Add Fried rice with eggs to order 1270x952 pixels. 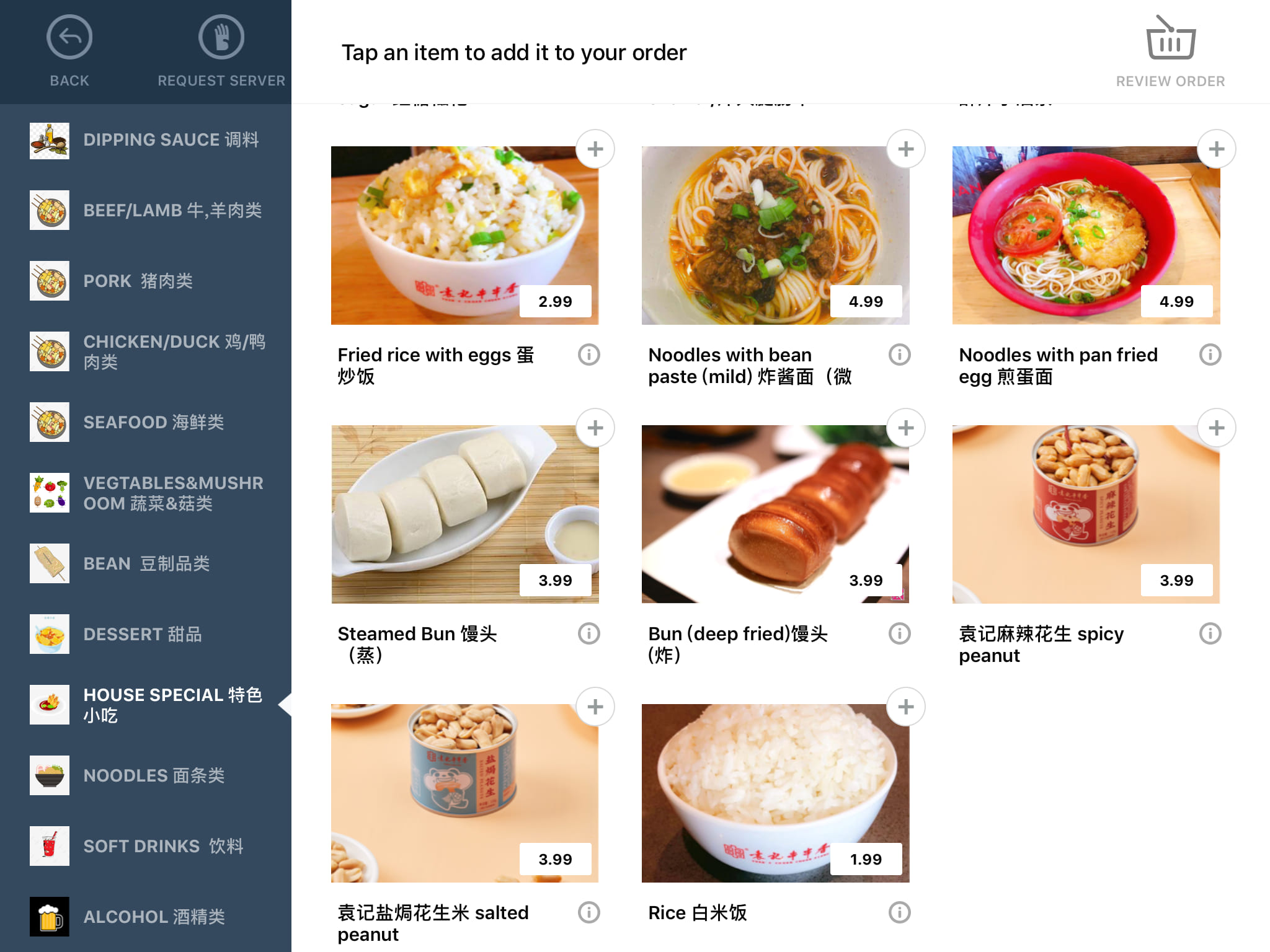click(595, 149)
